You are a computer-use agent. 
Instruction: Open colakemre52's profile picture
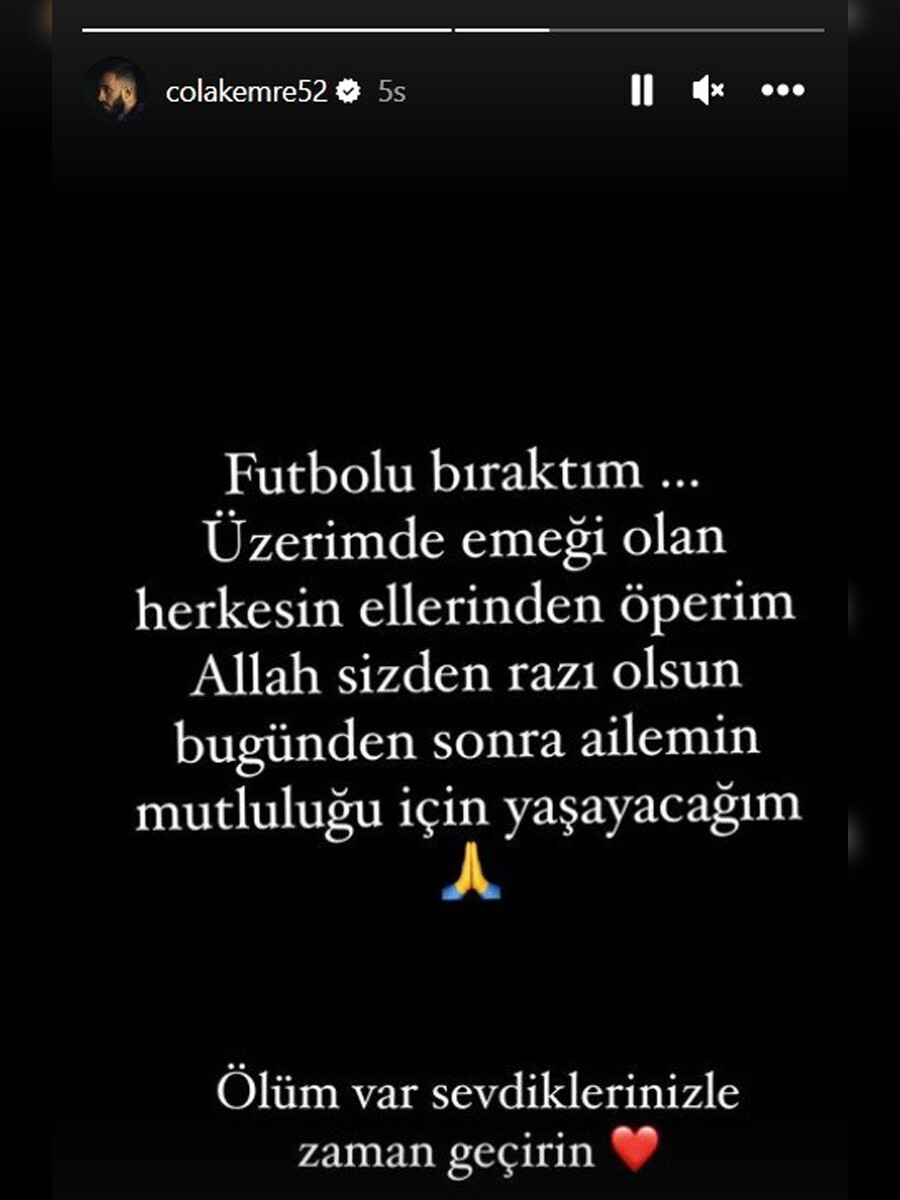click(118, 91)
